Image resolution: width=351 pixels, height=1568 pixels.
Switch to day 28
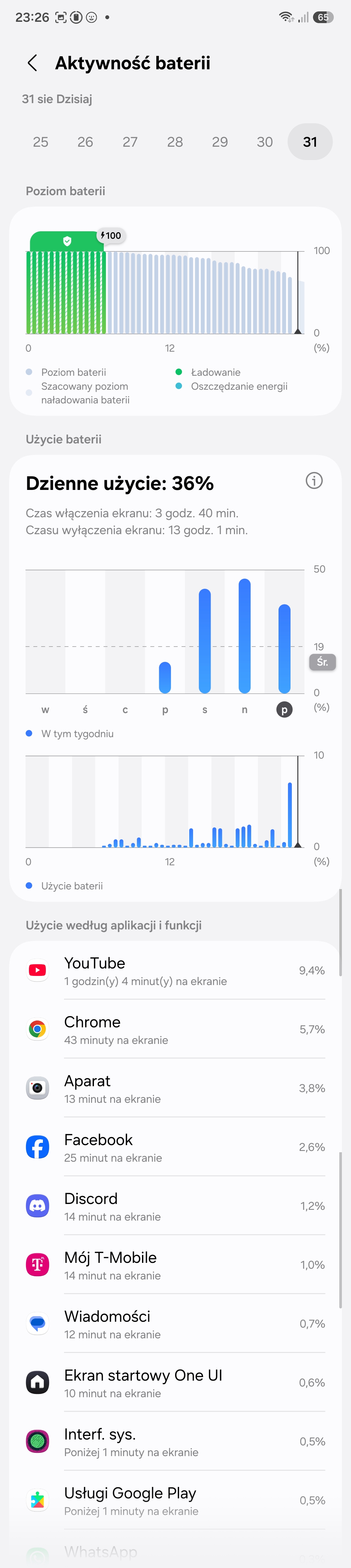point(175,142)
